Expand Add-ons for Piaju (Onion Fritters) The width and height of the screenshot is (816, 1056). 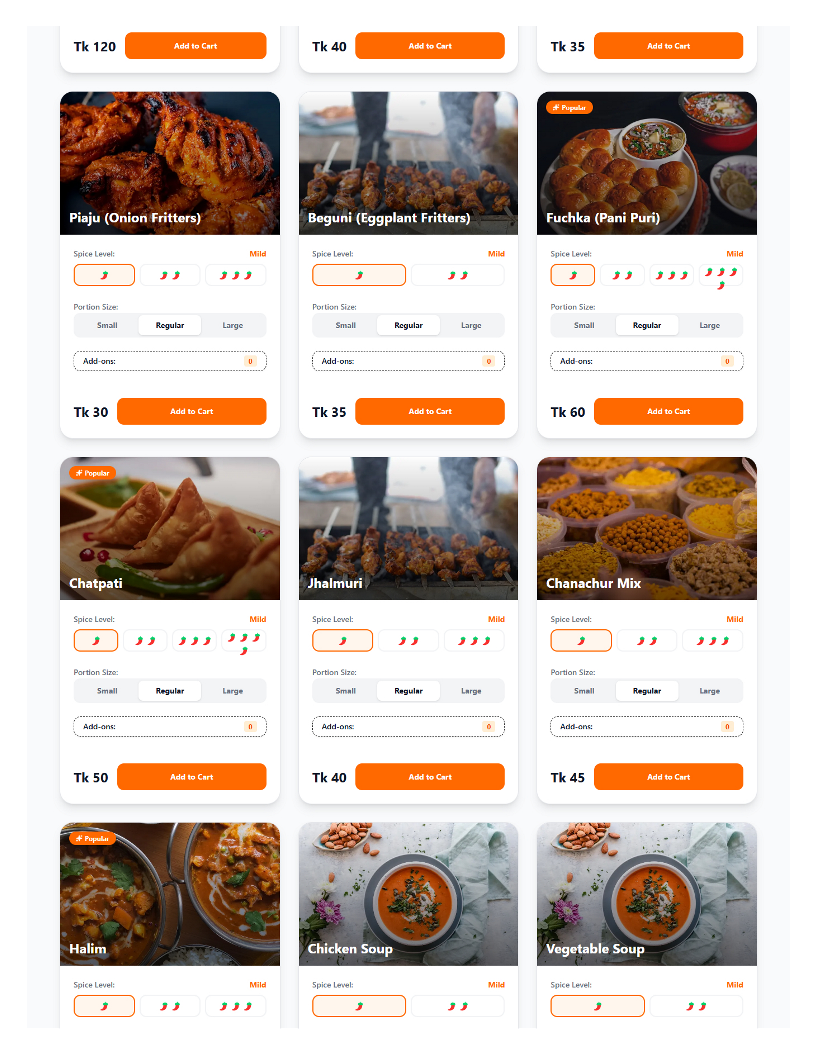click(170, 361)
